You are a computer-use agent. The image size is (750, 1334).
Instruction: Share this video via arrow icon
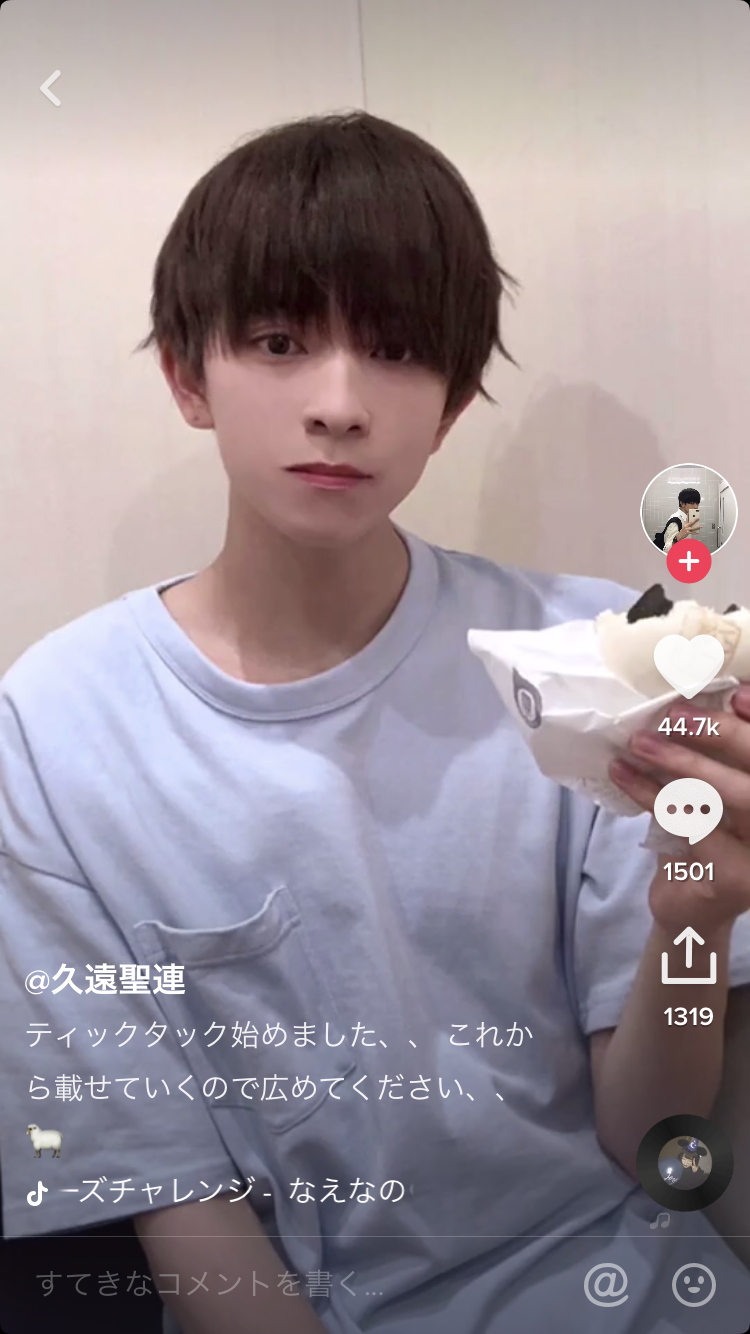(688, 956)
